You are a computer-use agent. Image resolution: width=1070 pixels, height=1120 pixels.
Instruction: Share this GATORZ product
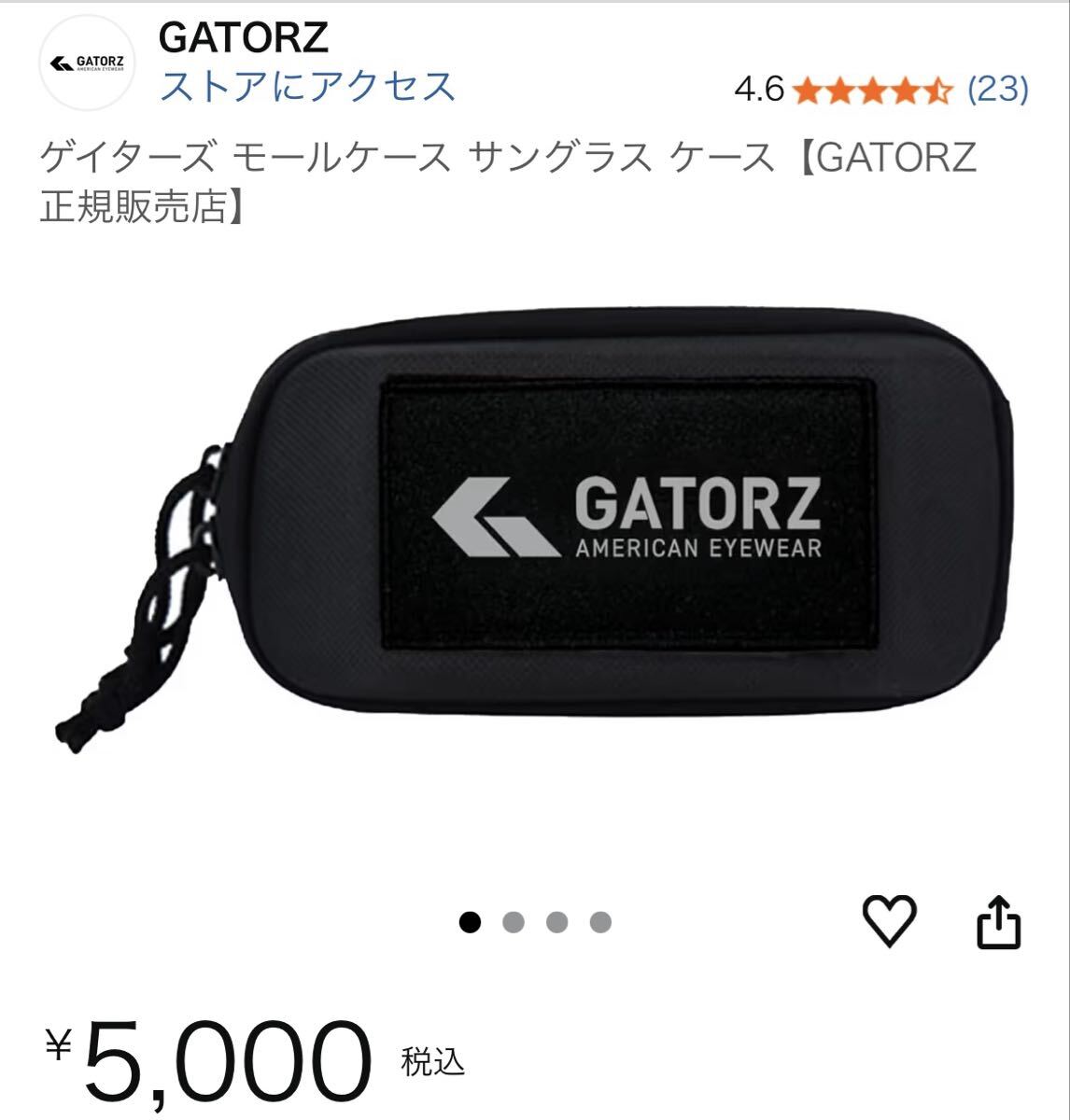tap(998, 923)
